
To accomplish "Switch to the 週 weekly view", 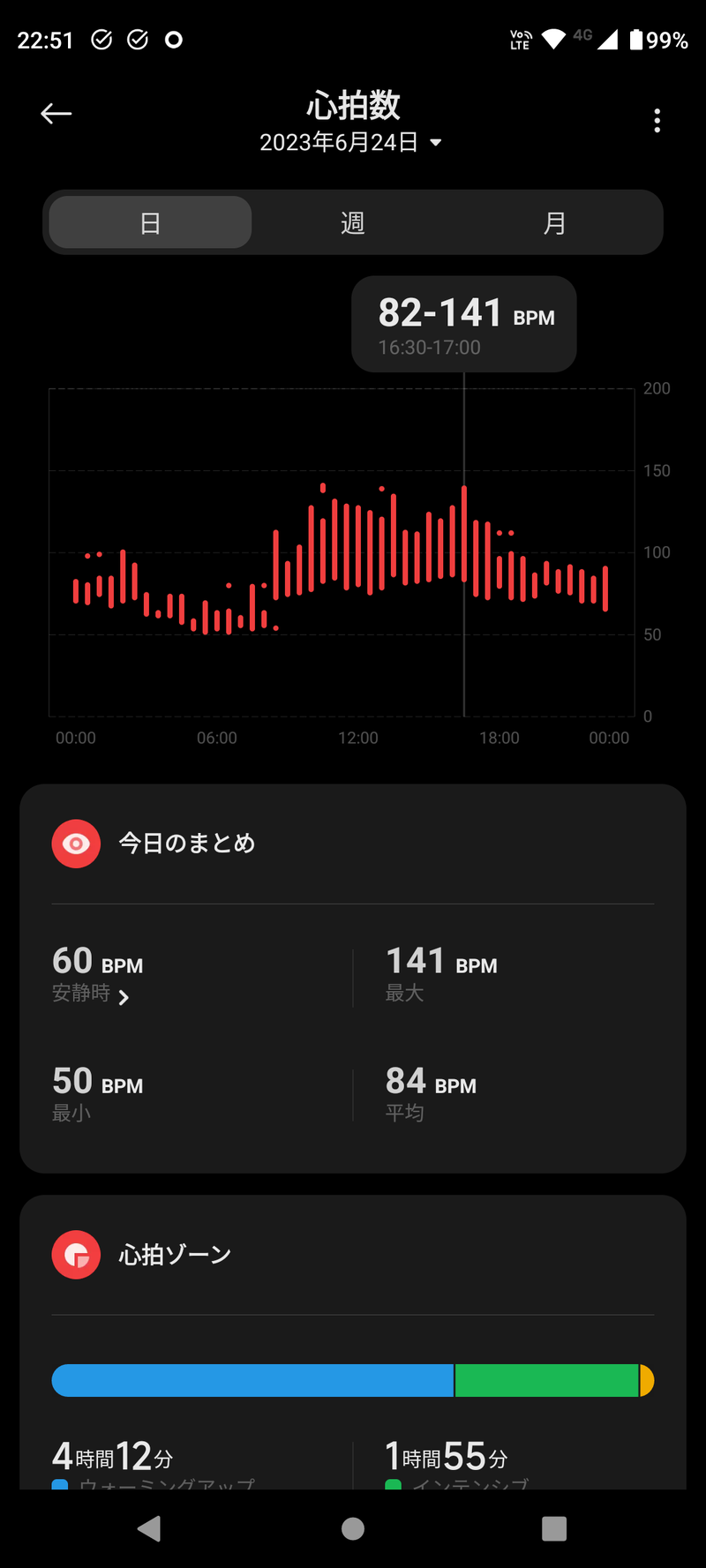I will coord(353,223).
